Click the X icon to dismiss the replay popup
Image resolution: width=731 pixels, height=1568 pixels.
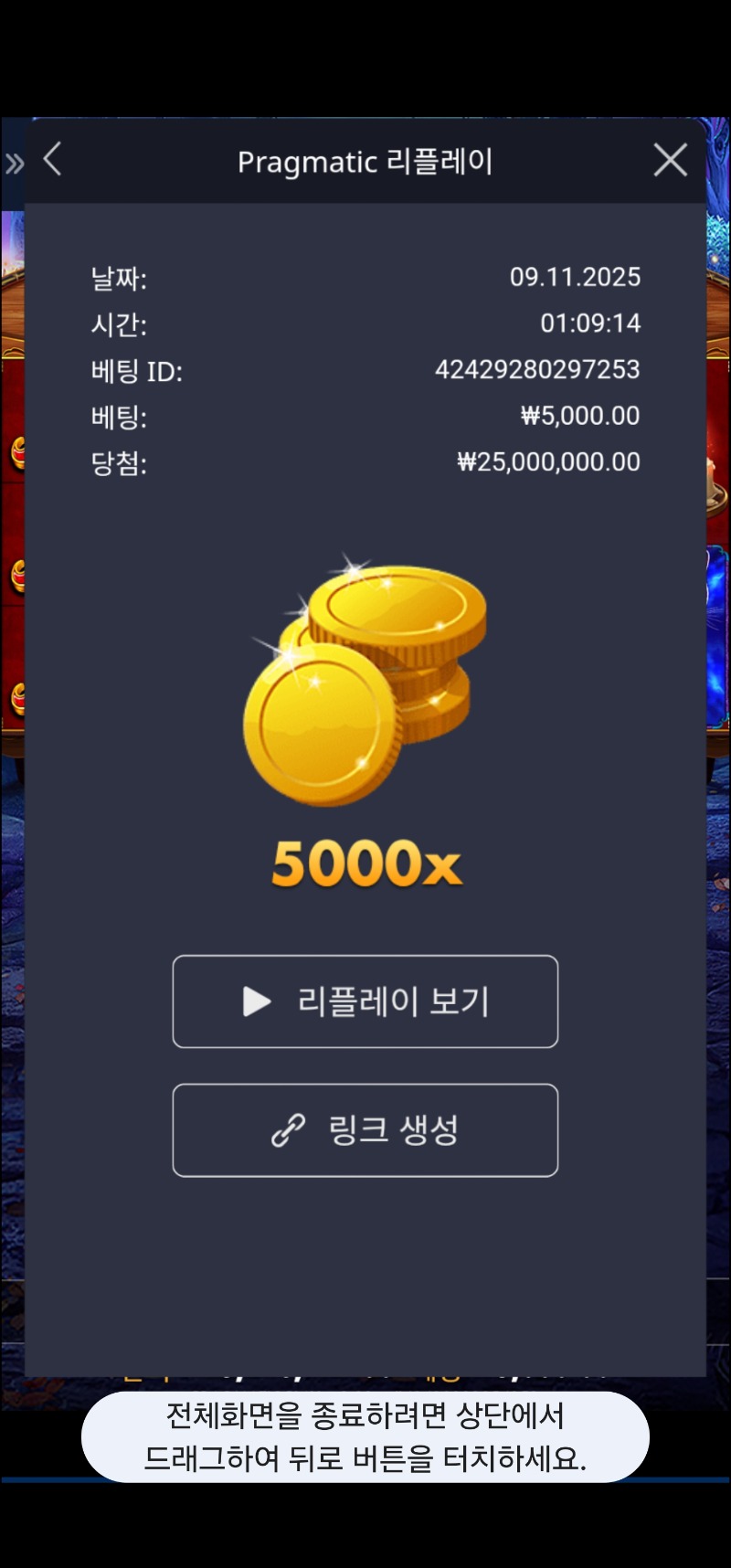tap(670, 159)
